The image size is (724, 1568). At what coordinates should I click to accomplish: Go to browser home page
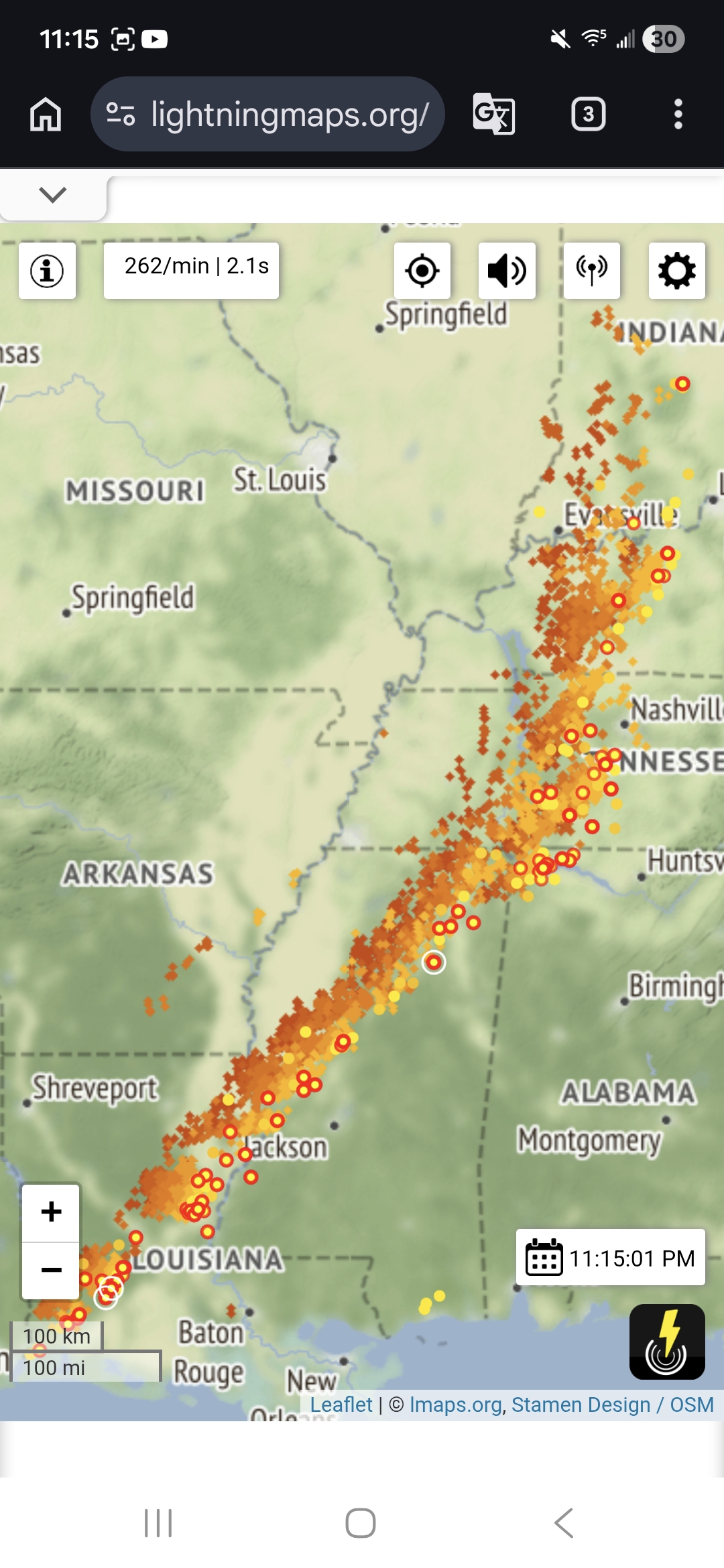(x=46, y=114)
